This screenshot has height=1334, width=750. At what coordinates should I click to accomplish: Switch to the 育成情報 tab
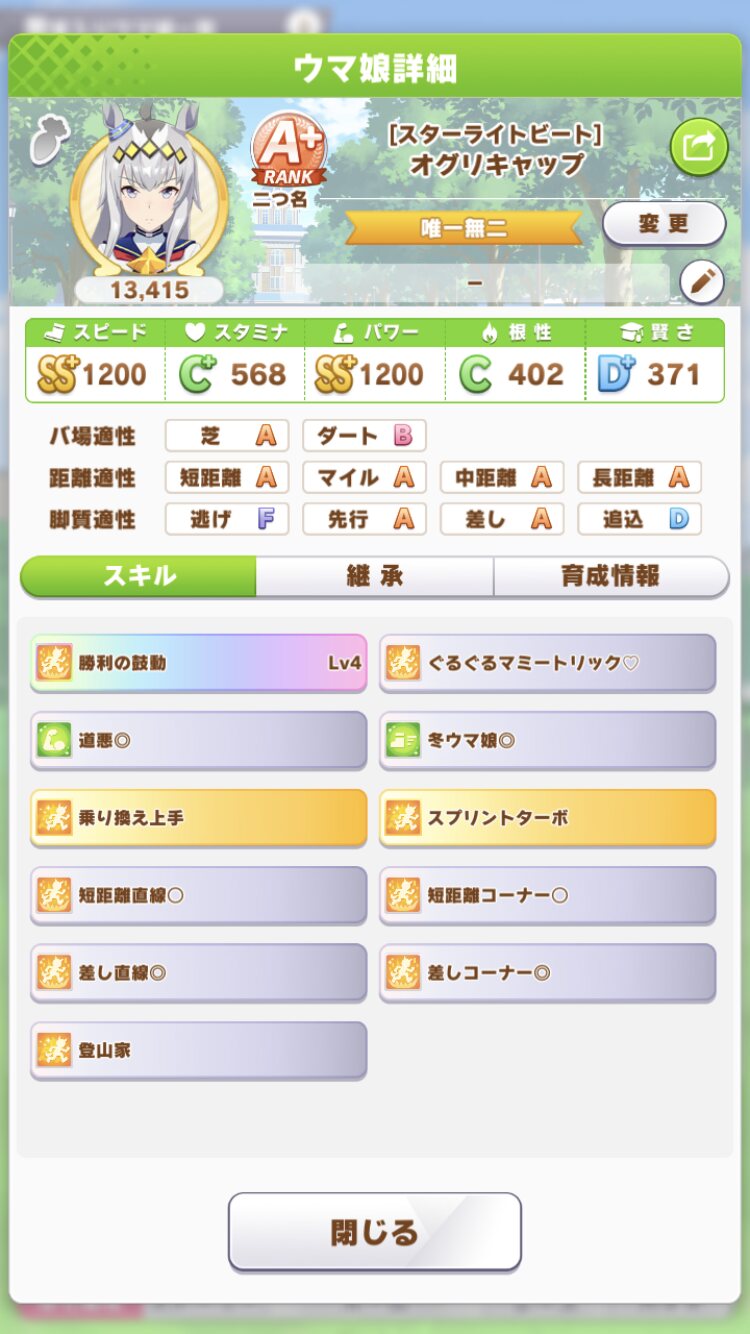coord(610,577)
